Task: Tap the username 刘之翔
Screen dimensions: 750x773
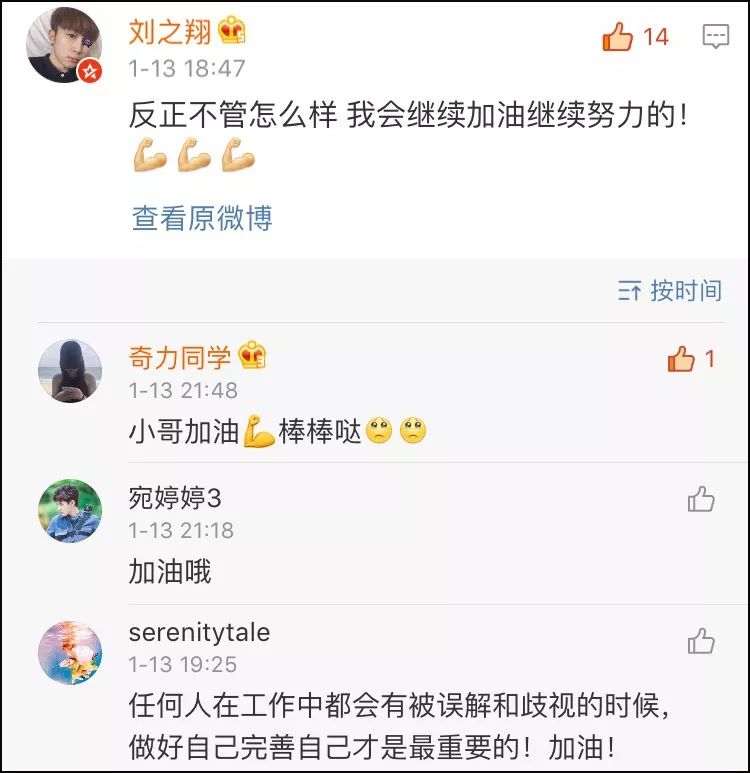Action: click(x=170, y=32)
